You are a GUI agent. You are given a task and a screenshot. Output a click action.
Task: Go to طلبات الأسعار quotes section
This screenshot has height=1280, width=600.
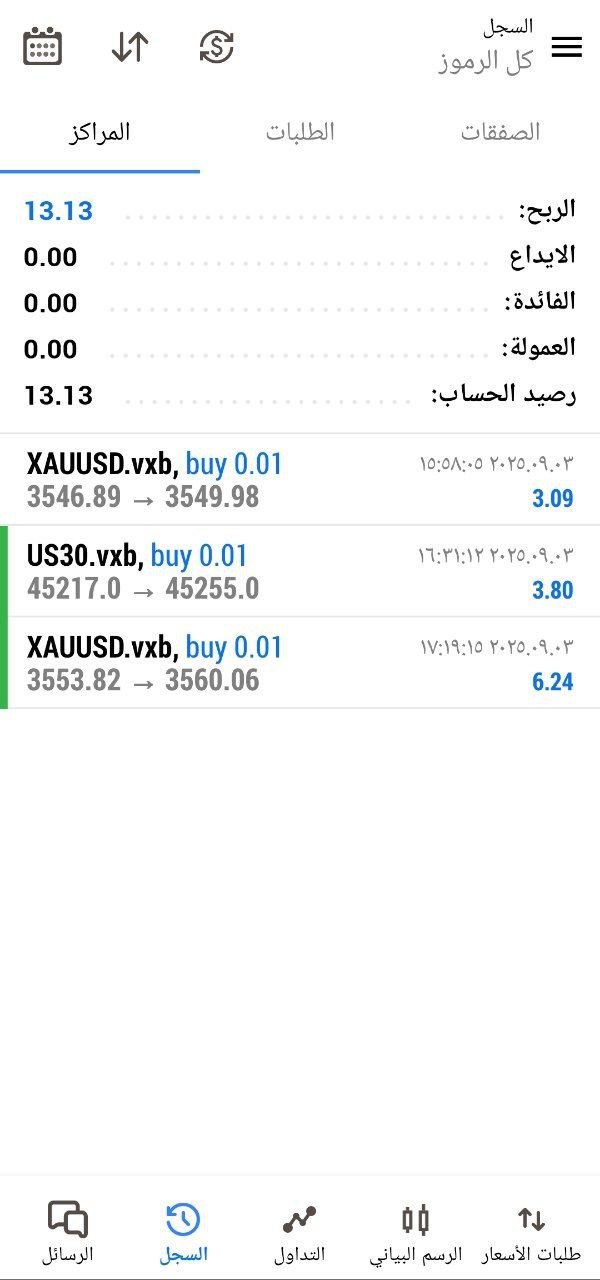[x=531, y=1232]
